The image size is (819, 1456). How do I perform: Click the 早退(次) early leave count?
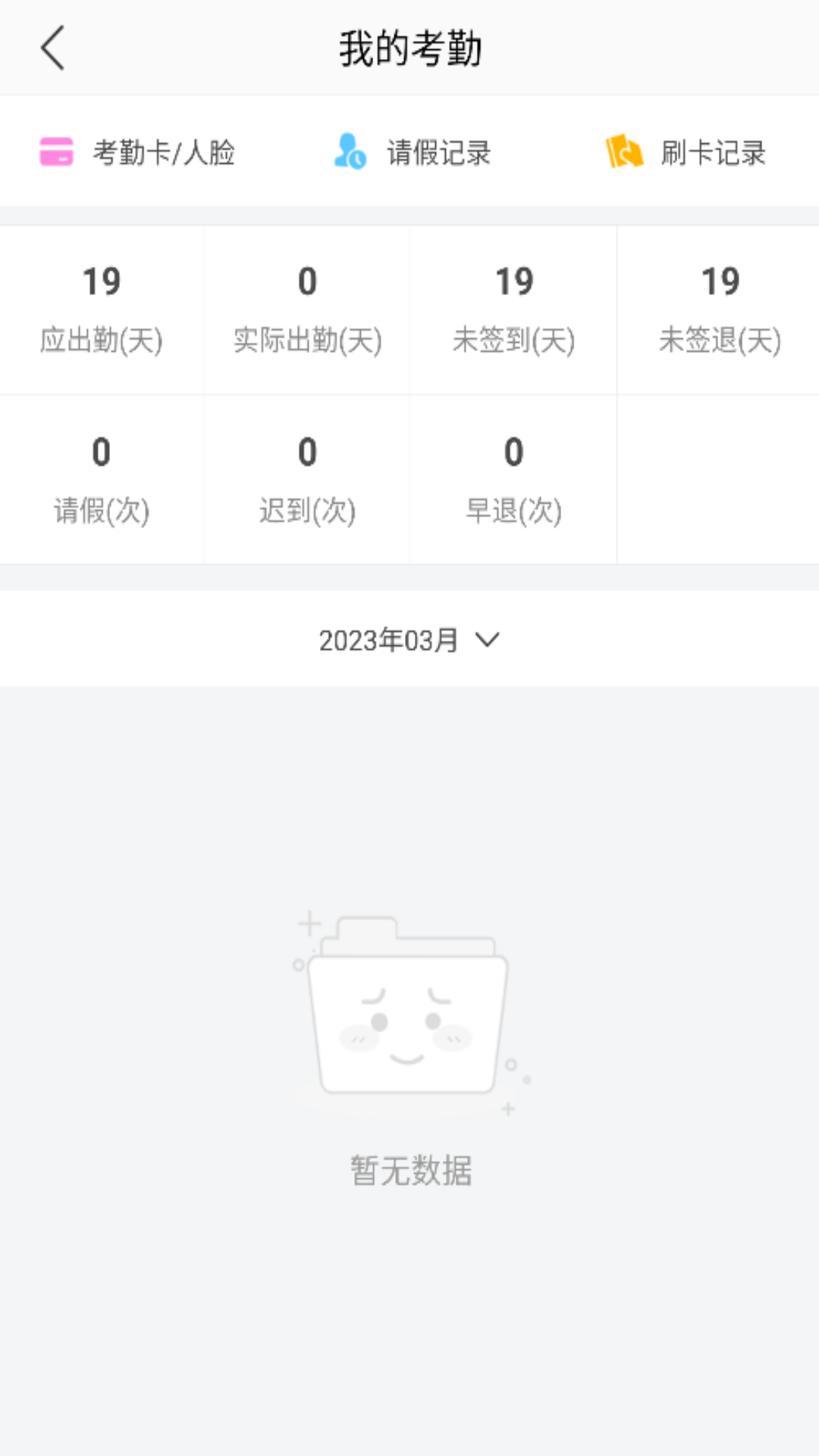click(x=513, y=478)
